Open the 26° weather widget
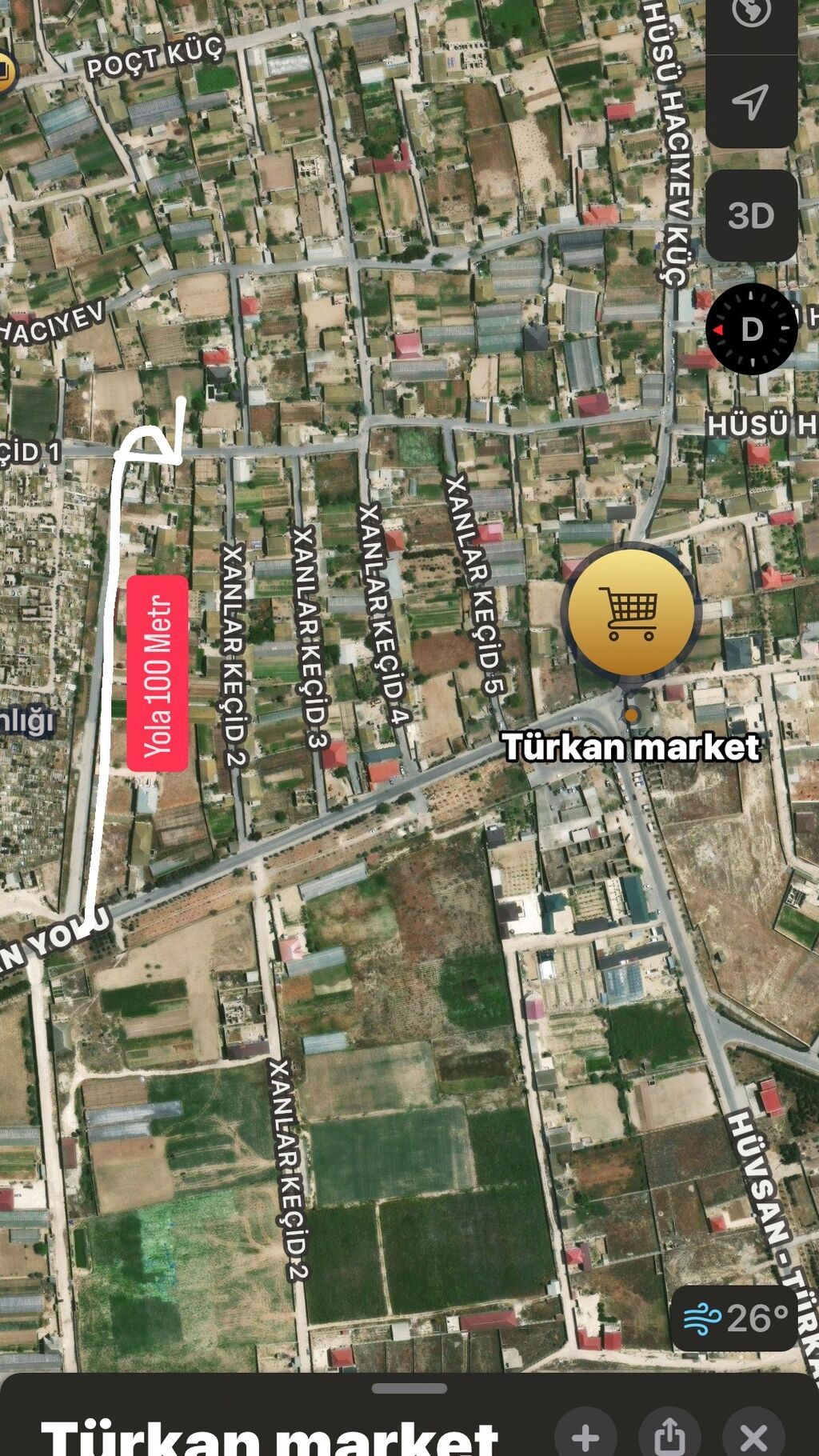819x1456 pixels. click(734, 1318)
